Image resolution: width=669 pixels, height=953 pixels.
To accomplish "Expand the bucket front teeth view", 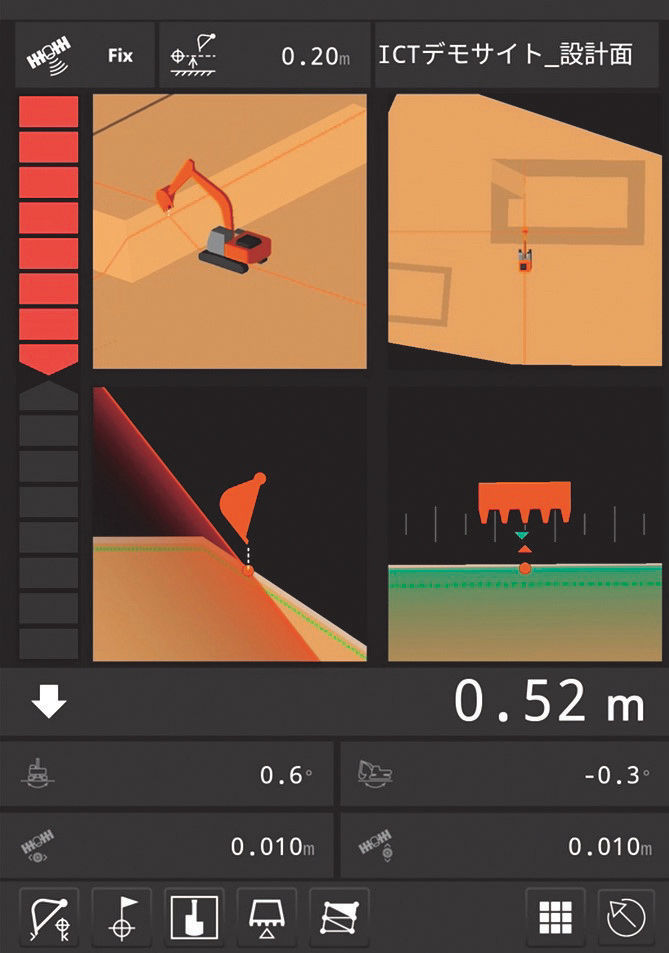I will point(524,524).
